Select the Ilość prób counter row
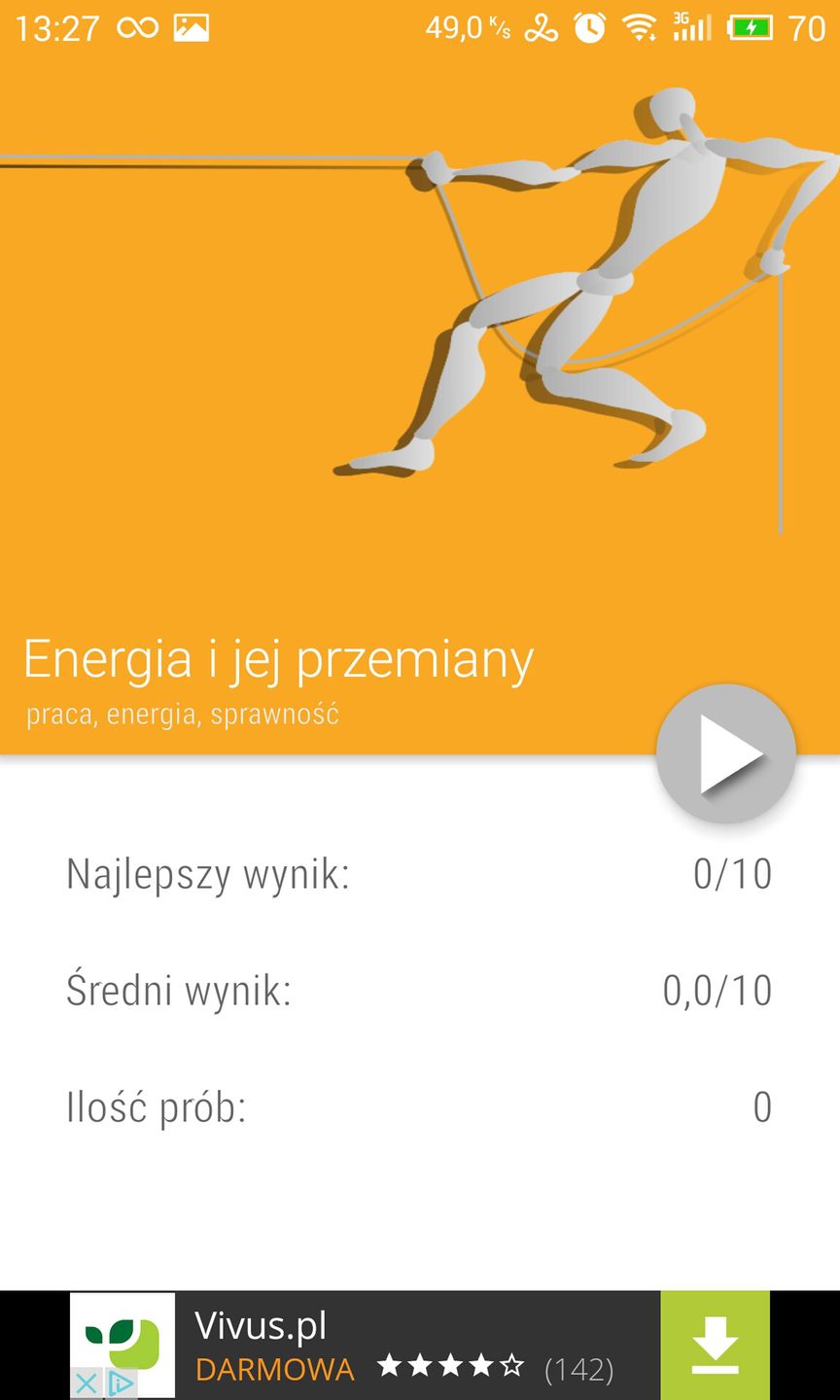840x1400 pixels. [x=418, y=1106]
